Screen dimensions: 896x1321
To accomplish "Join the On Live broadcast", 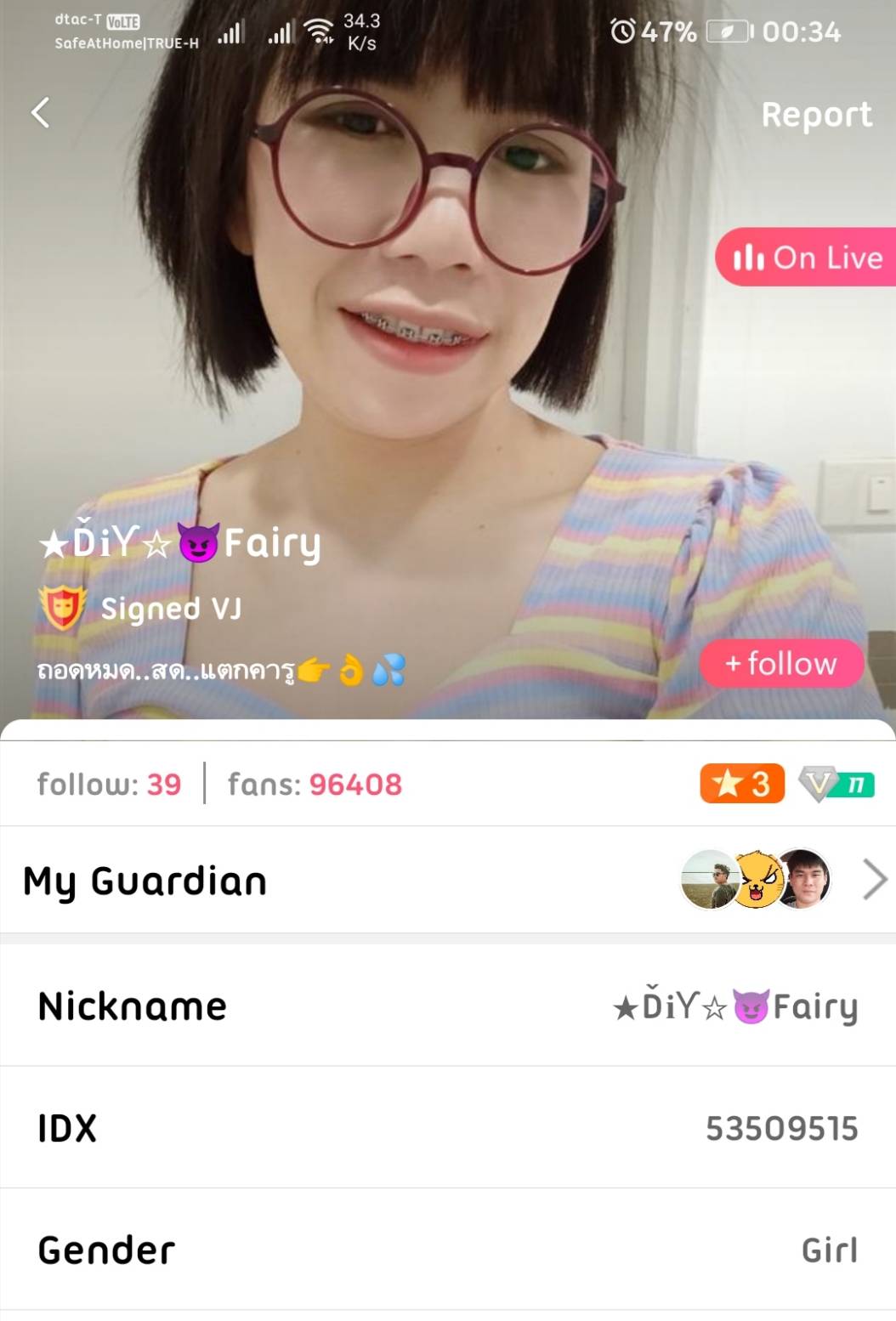I will pyautogui.click(x=807, y=257).
